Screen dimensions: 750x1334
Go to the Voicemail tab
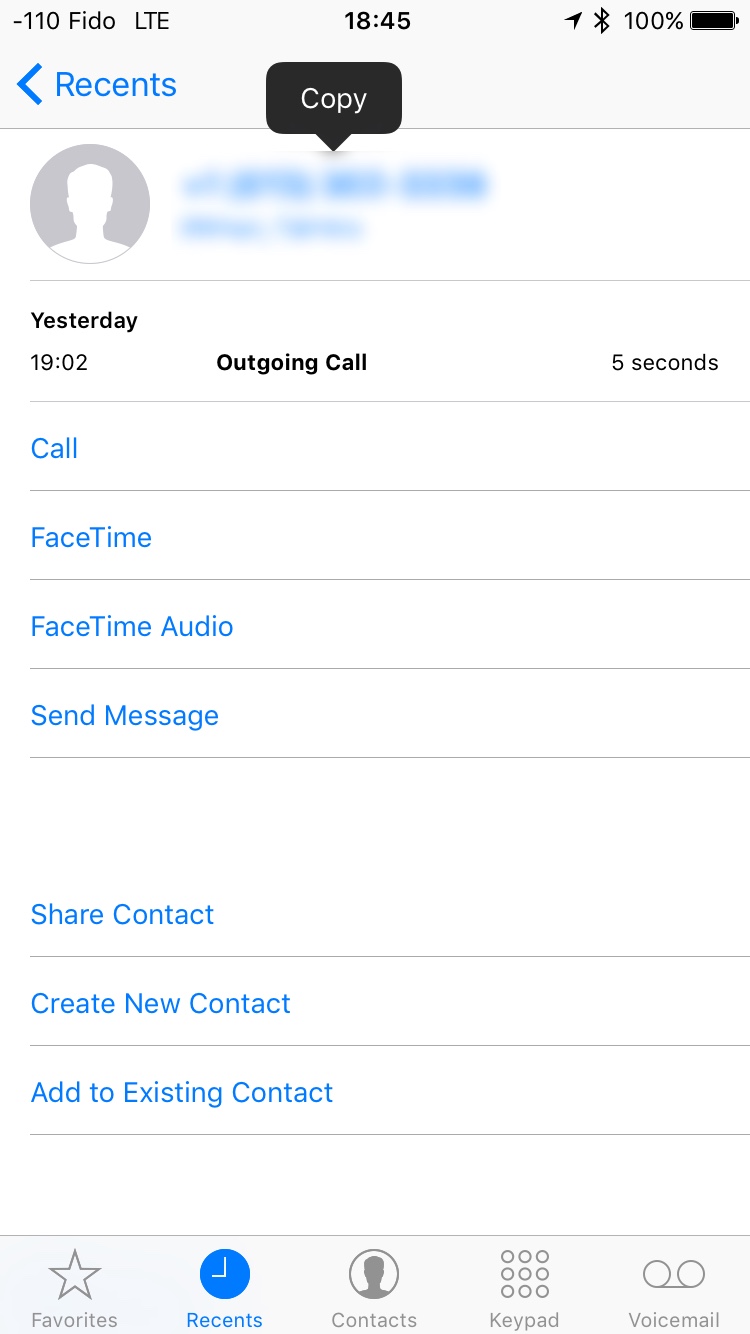tap(674, 1288)
